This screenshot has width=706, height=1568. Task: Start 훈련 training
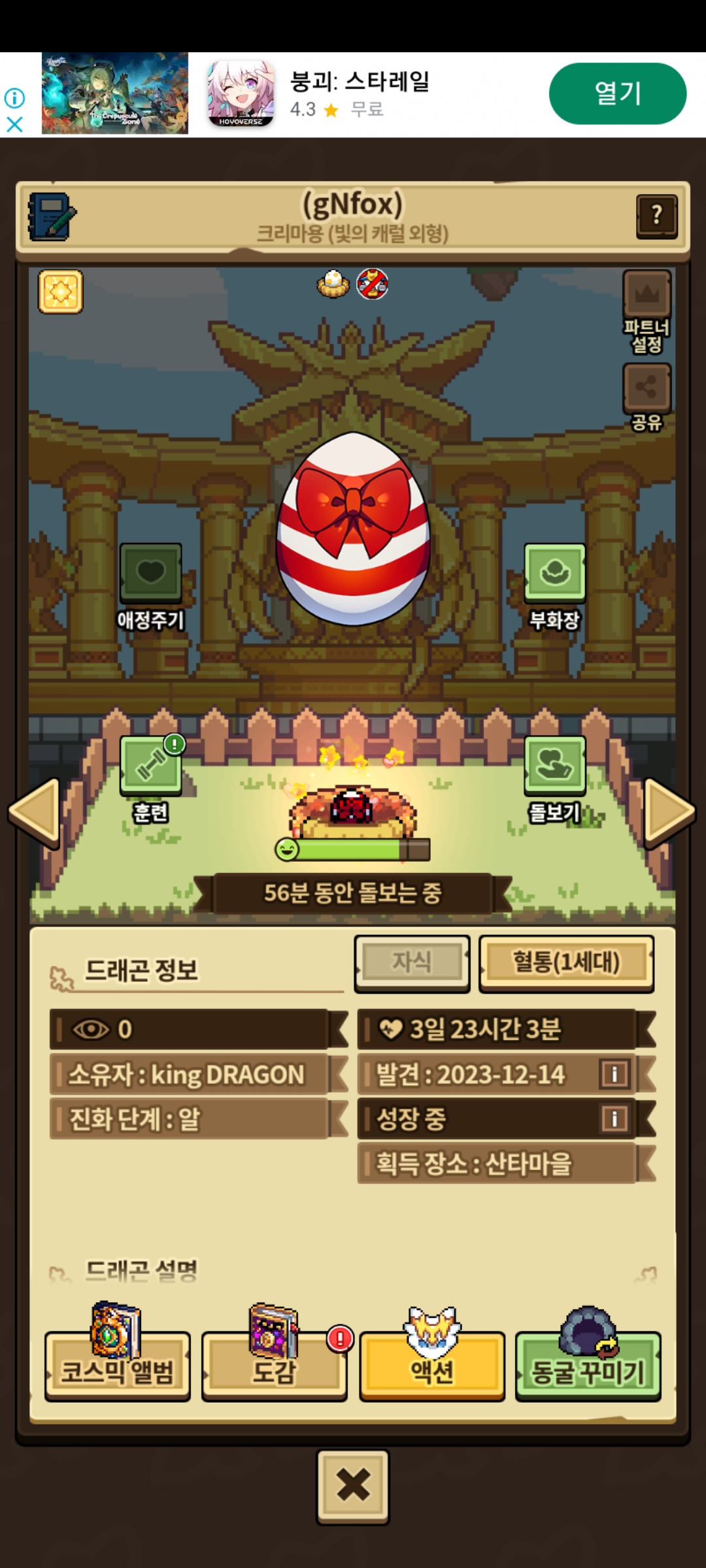coord(150,777)
